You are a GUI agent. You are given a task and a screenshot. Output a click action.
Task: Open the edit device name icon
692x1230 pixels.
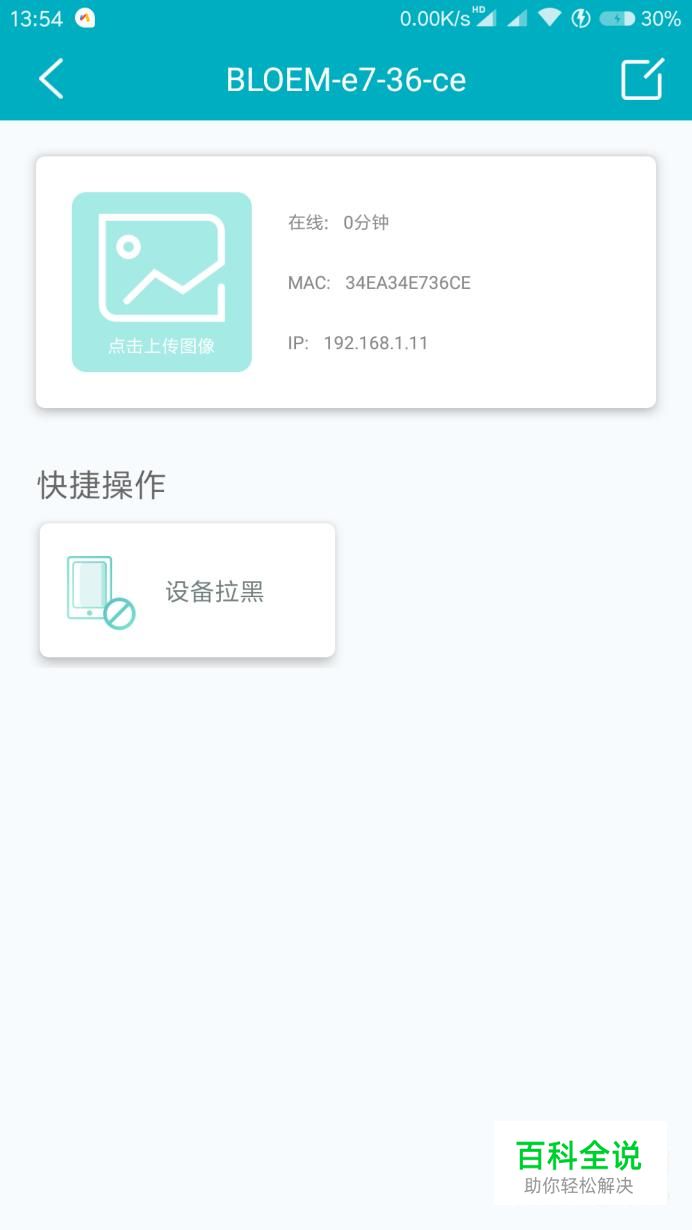click(x=642, y=79)
